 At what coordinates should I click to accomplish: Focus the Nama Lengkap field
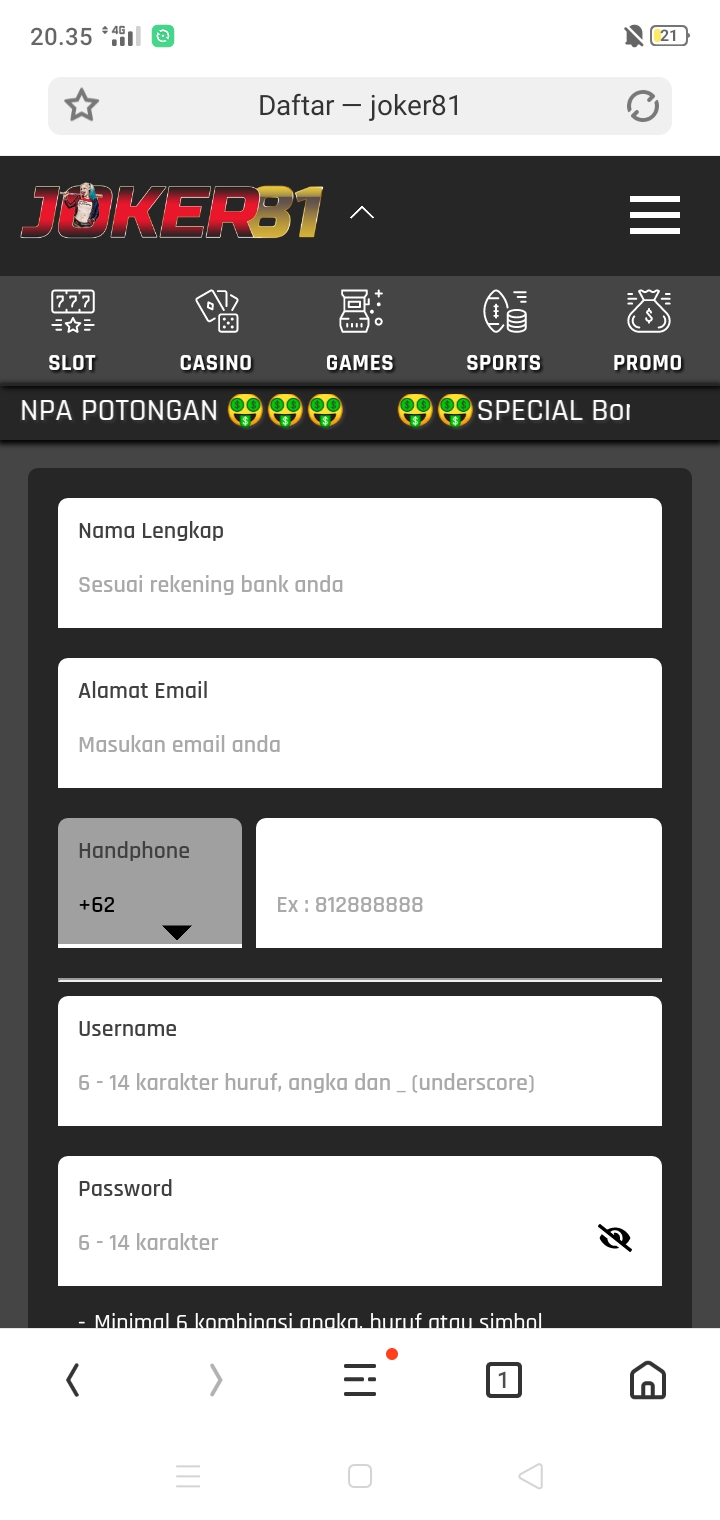click(360, 584)
